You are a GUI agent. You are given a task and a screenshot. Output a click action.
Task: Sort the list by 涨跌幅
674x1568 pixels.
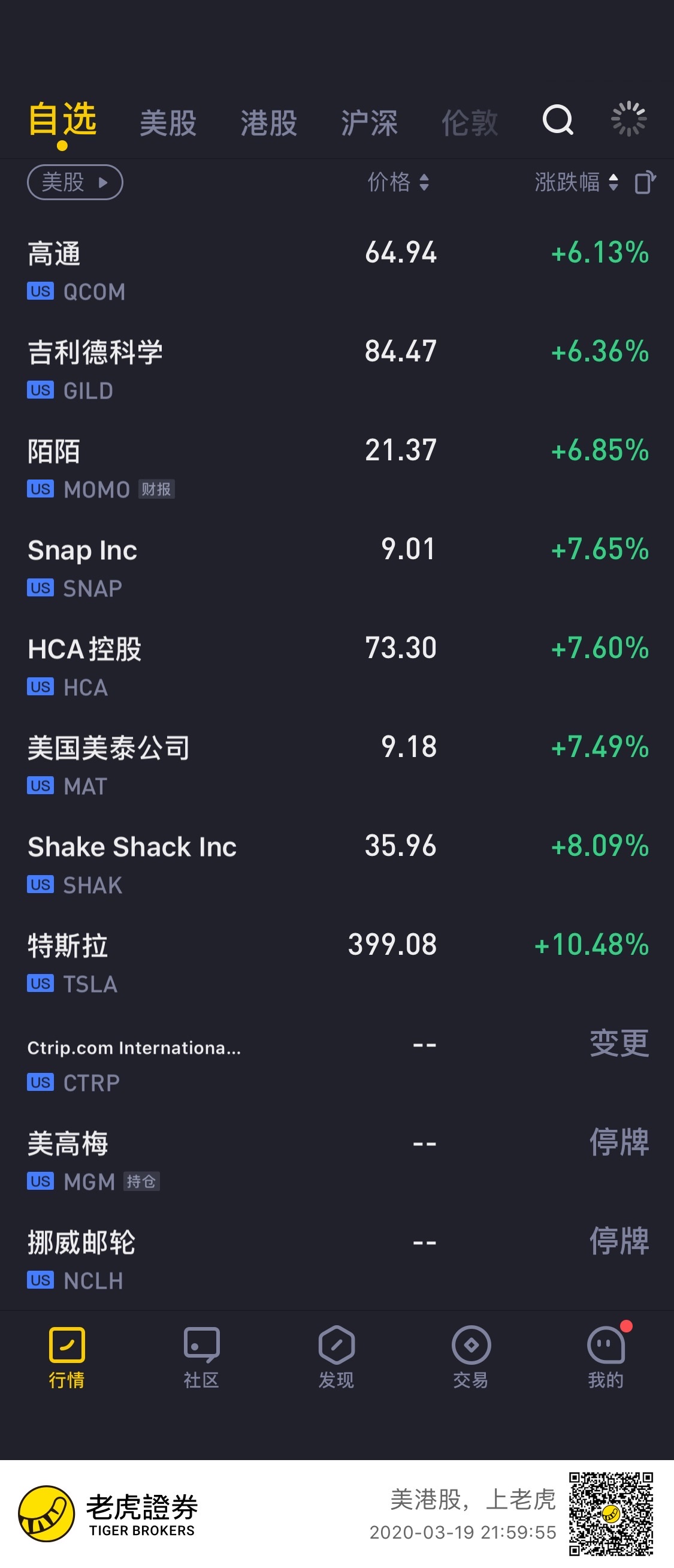(576, 182)
